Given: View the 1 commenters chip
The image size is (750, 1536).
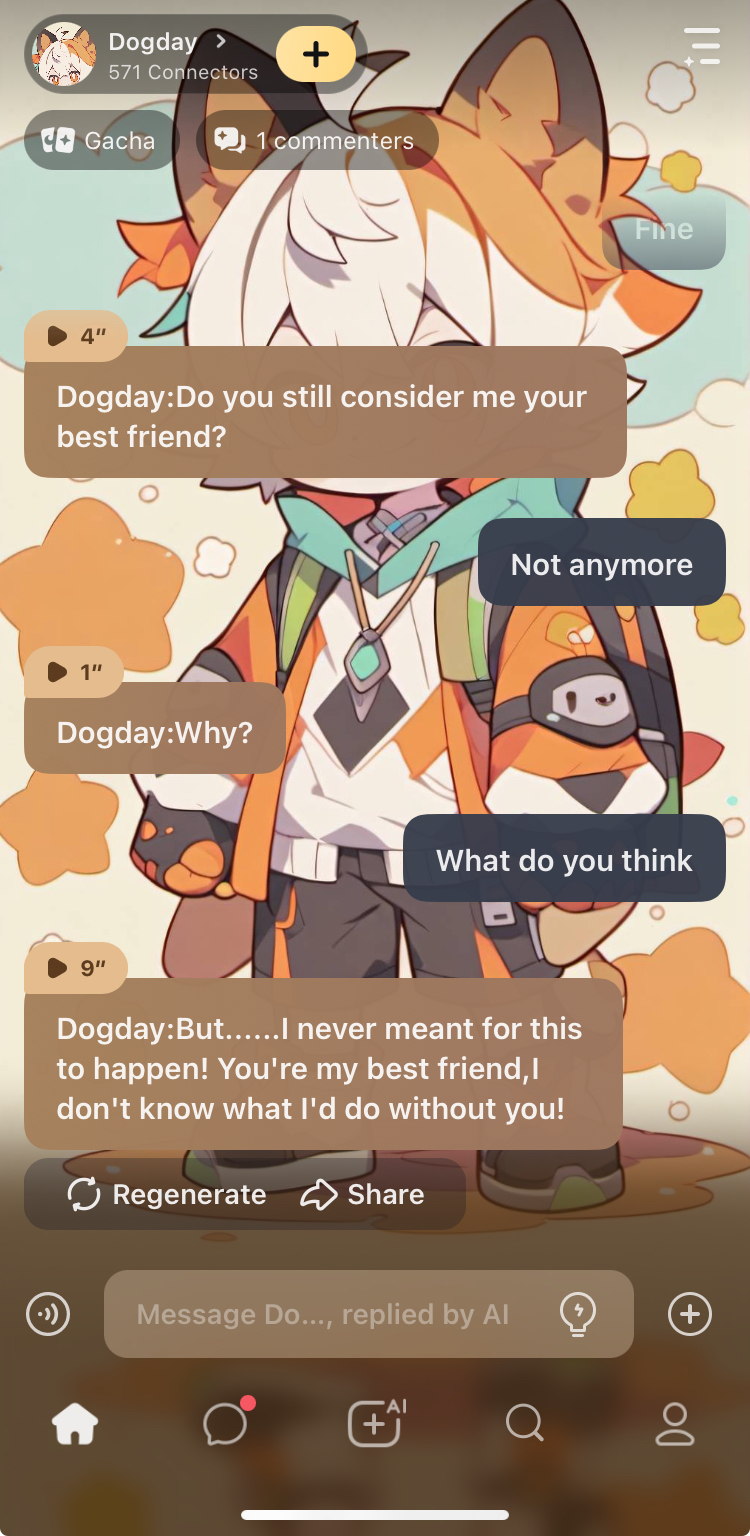Looking at the screenshot, I should (x=316, y=141).
